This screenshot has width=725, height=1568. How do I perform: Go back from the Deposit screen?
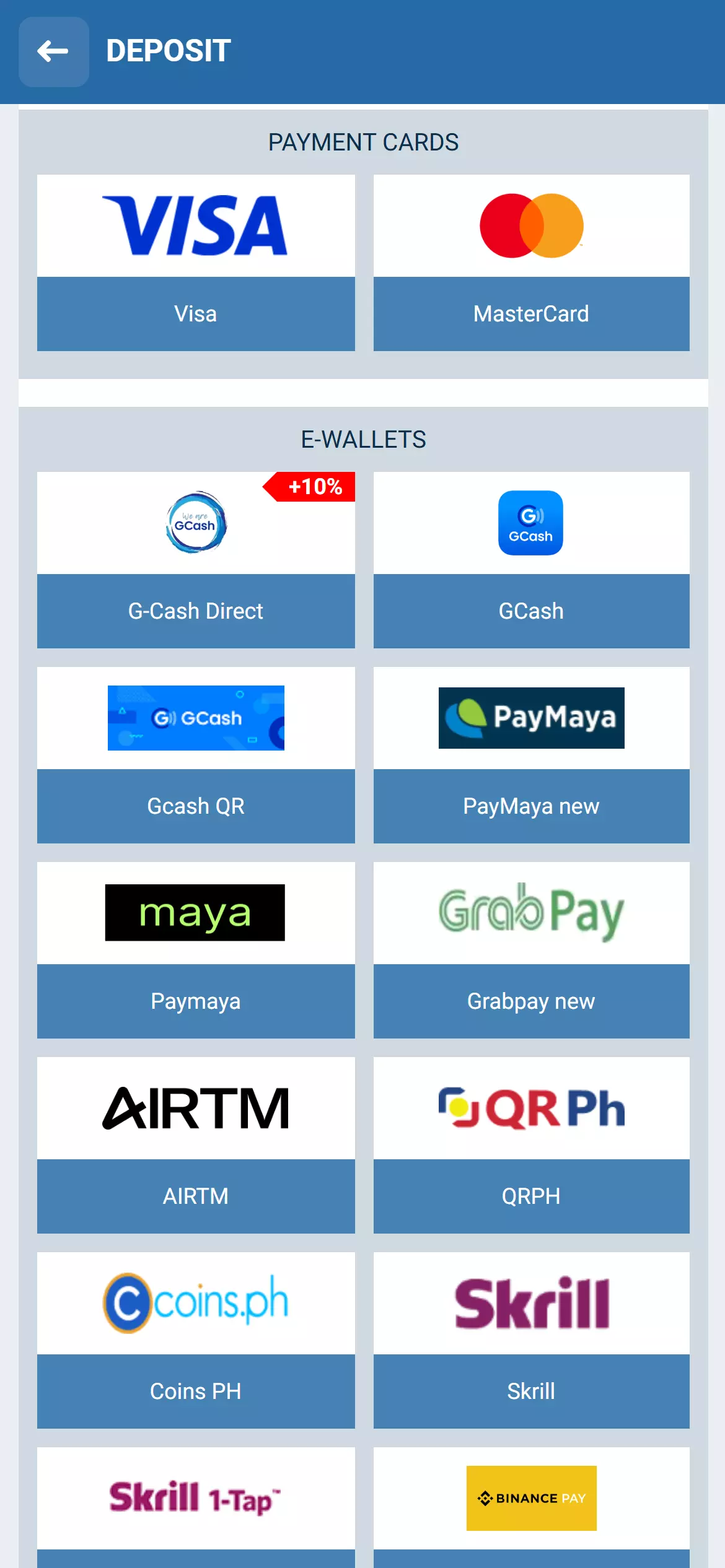[x=53, y=51]
